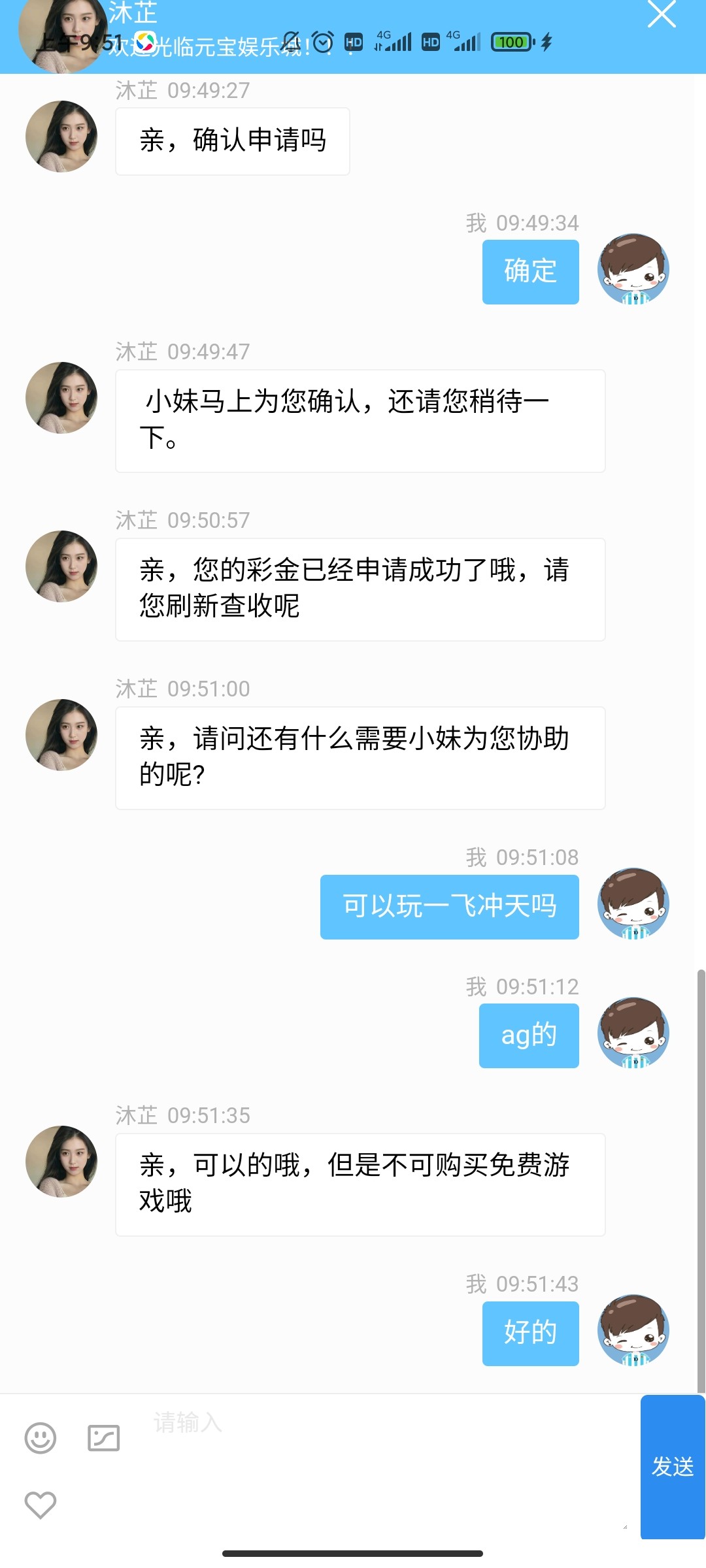Open the emoji picker

(x=41, y=1438)
